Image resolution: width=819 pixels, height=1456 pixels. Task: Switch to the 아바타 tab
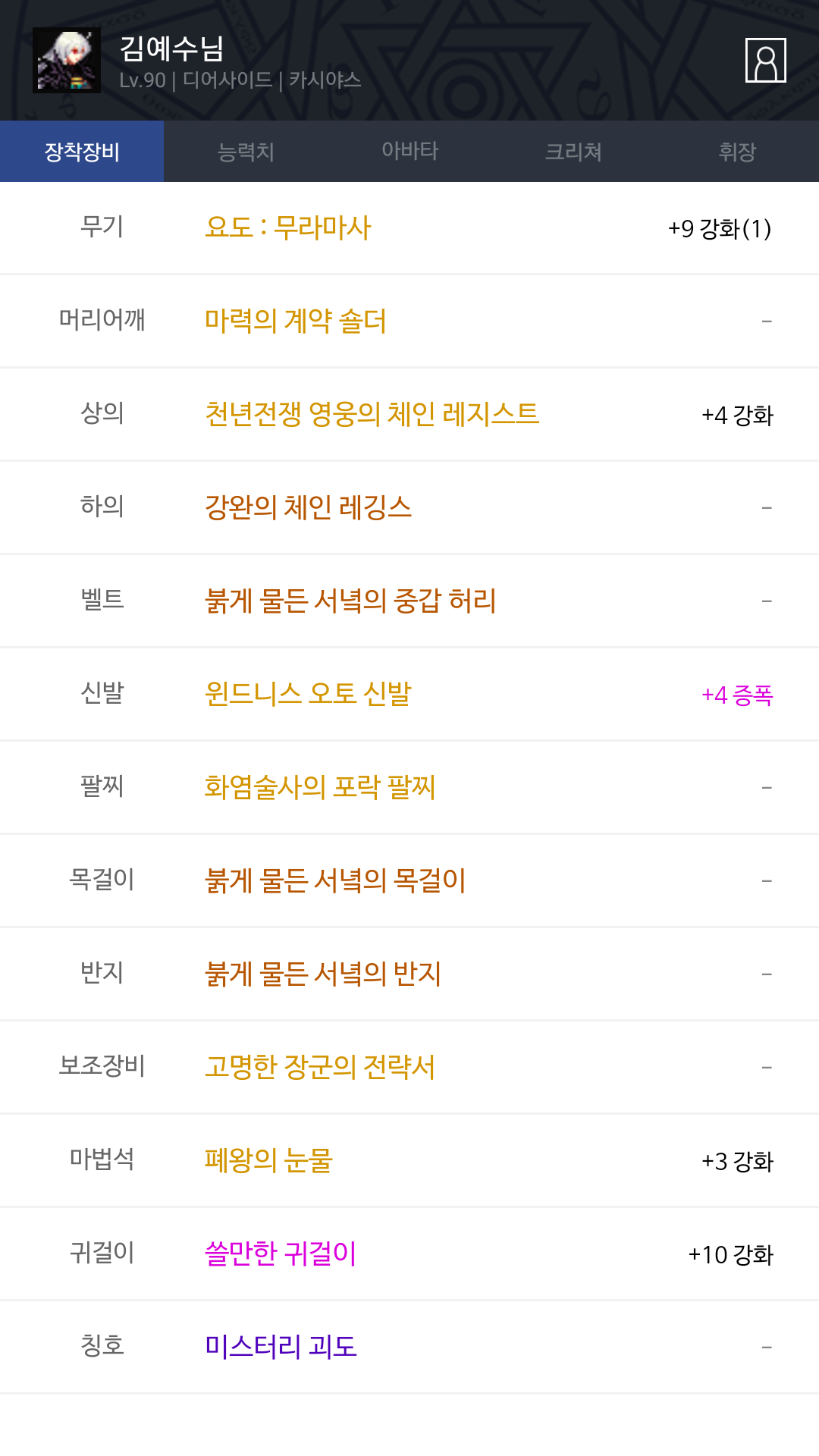(409, 152)
